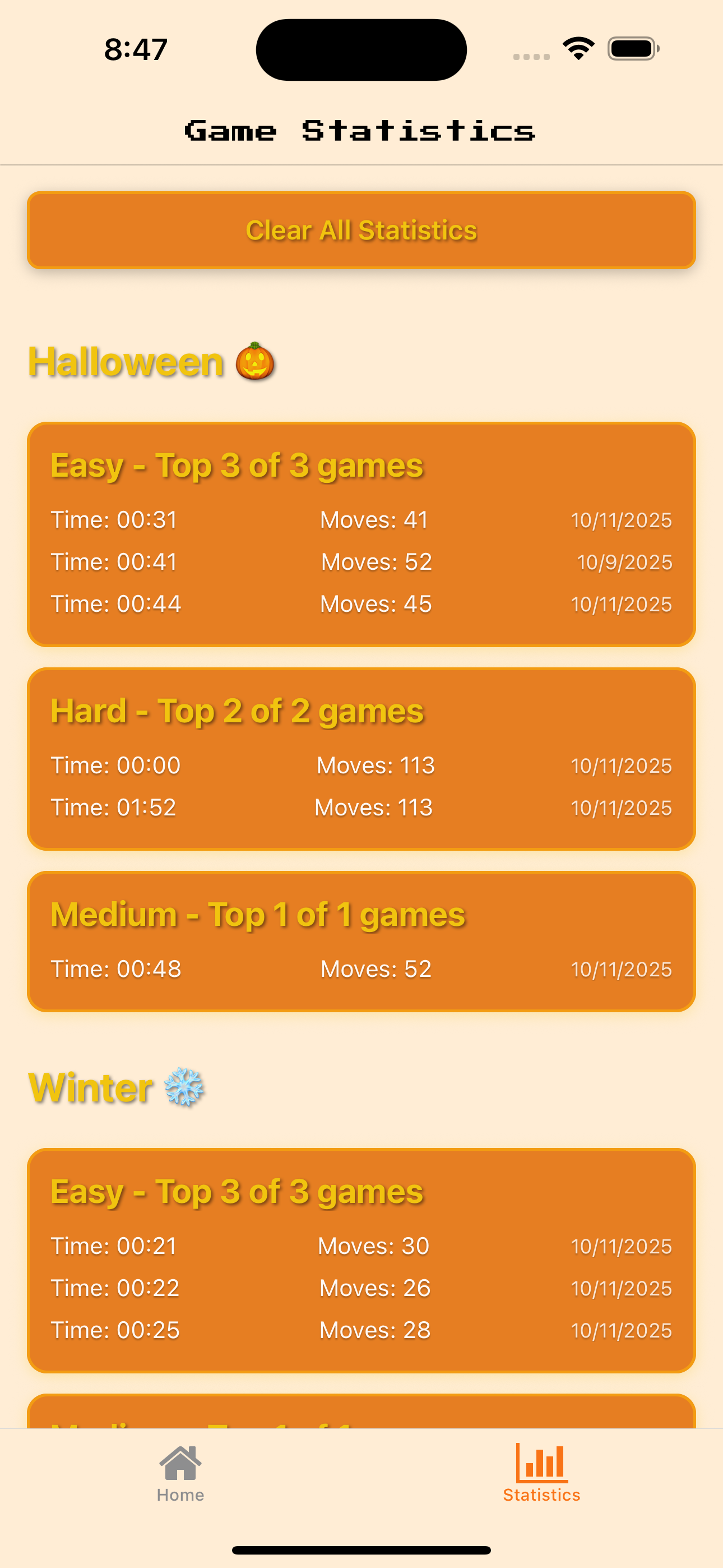Tap the Clear All Statistics button
The width and height of the screenshot is (723, 1568).
(361, 230)
